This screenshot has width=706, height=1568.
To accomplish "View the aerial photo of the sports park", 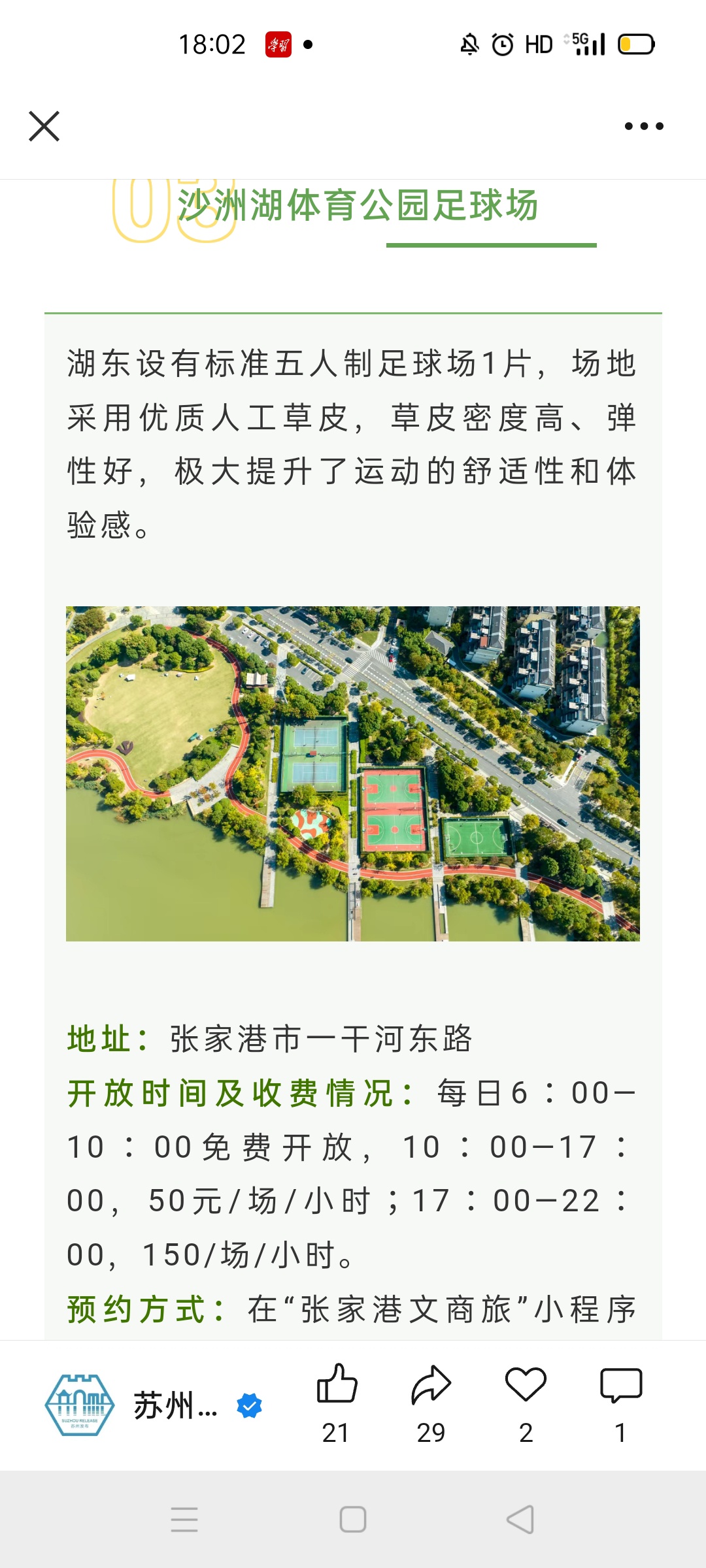I will tap(353, 774).
